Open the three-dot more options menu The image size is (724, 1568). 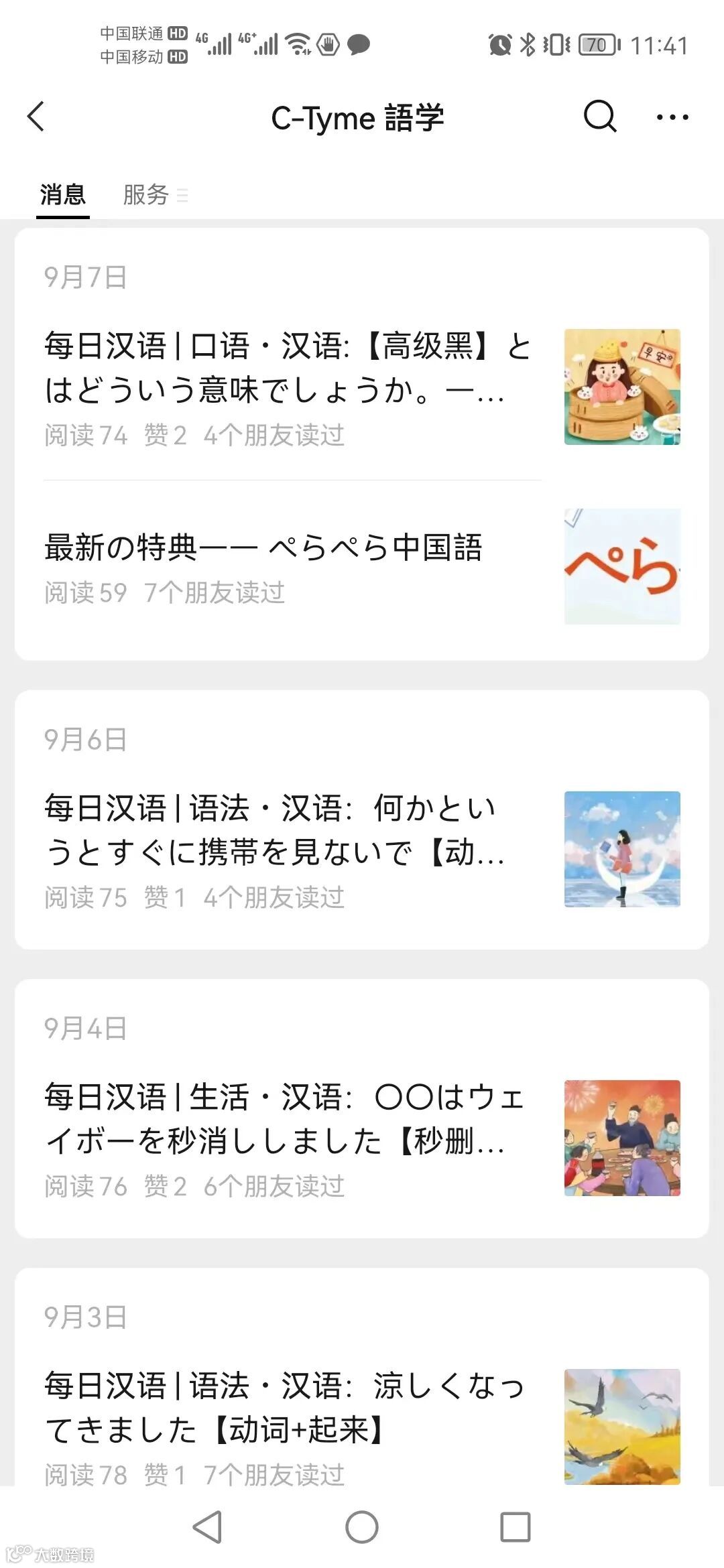point(672,117)
